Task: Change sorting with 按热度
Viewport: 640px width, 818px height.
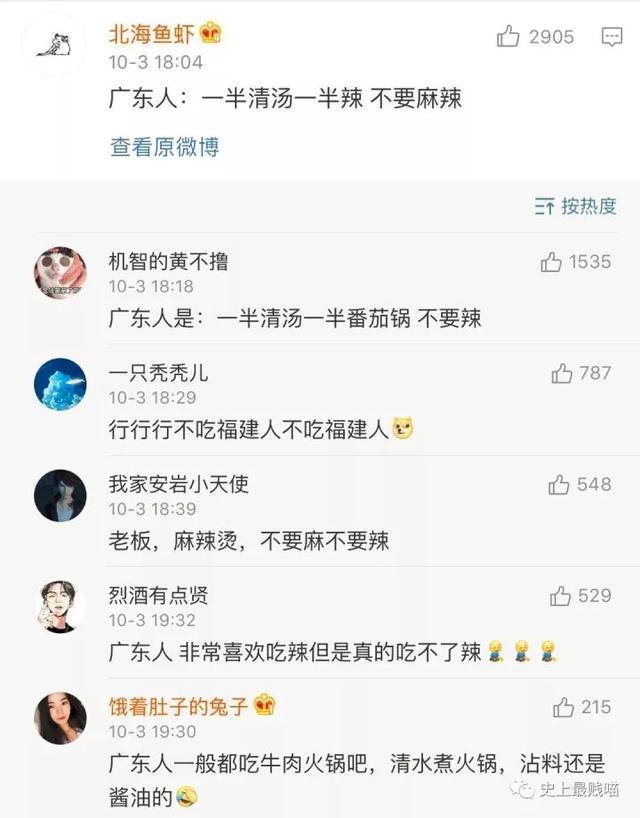Action: (x=576, y=206)
